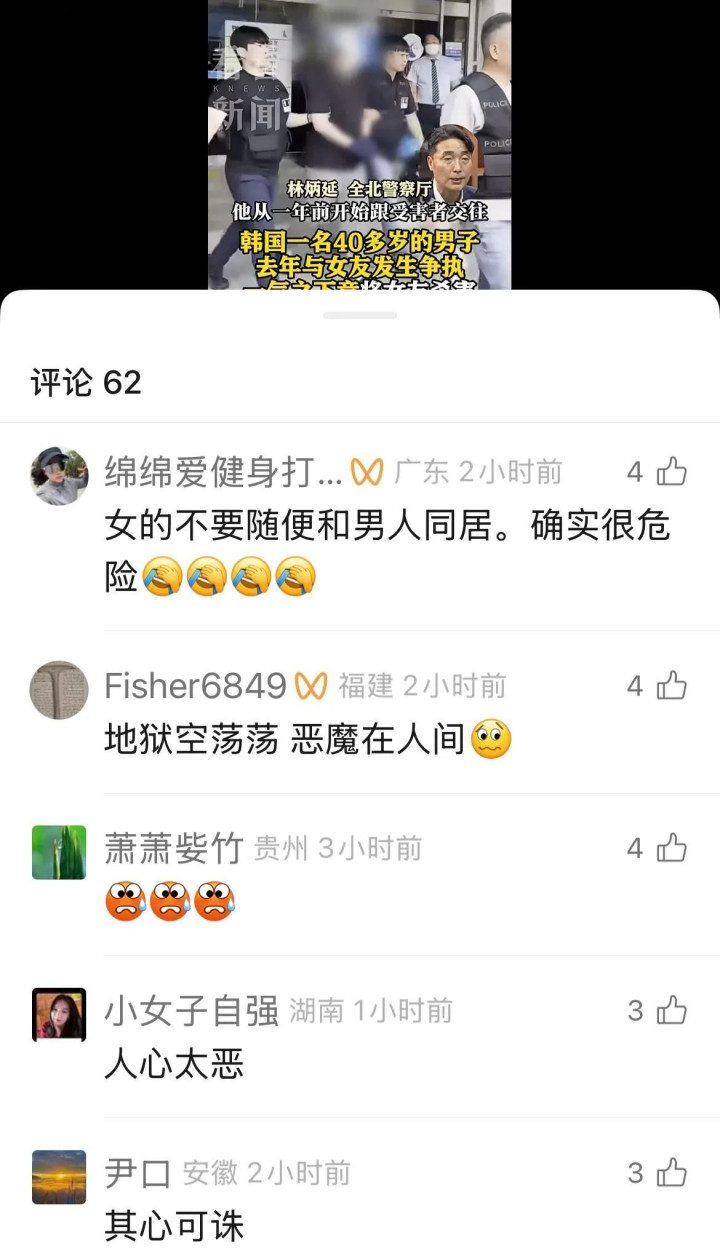Reply to 女的不要随便和男人同居 comment
Screen dimensions: 720x1248
(386, 526)
